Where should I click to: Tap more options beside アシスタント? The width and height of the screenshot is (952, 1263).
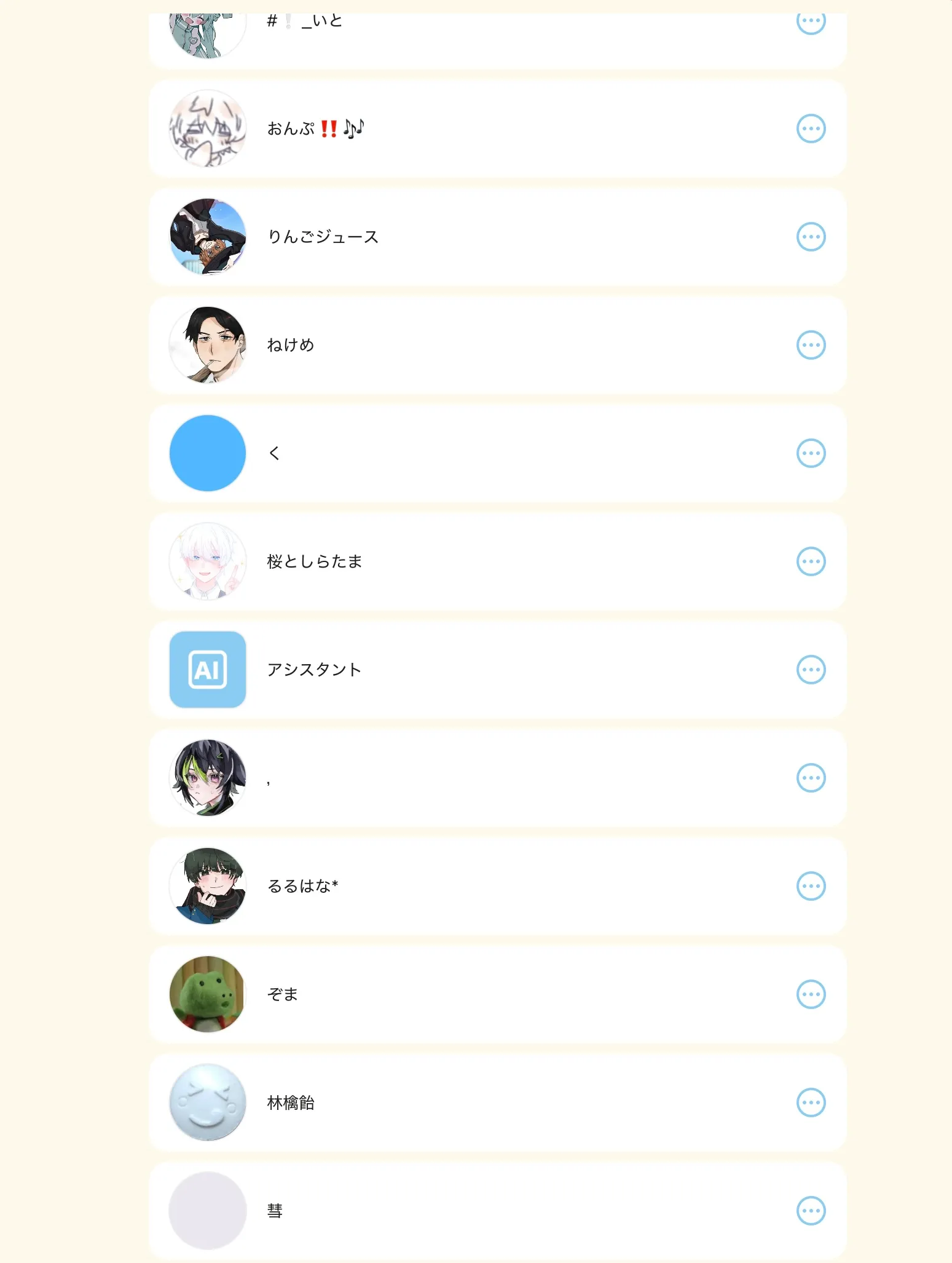point(811,670)
